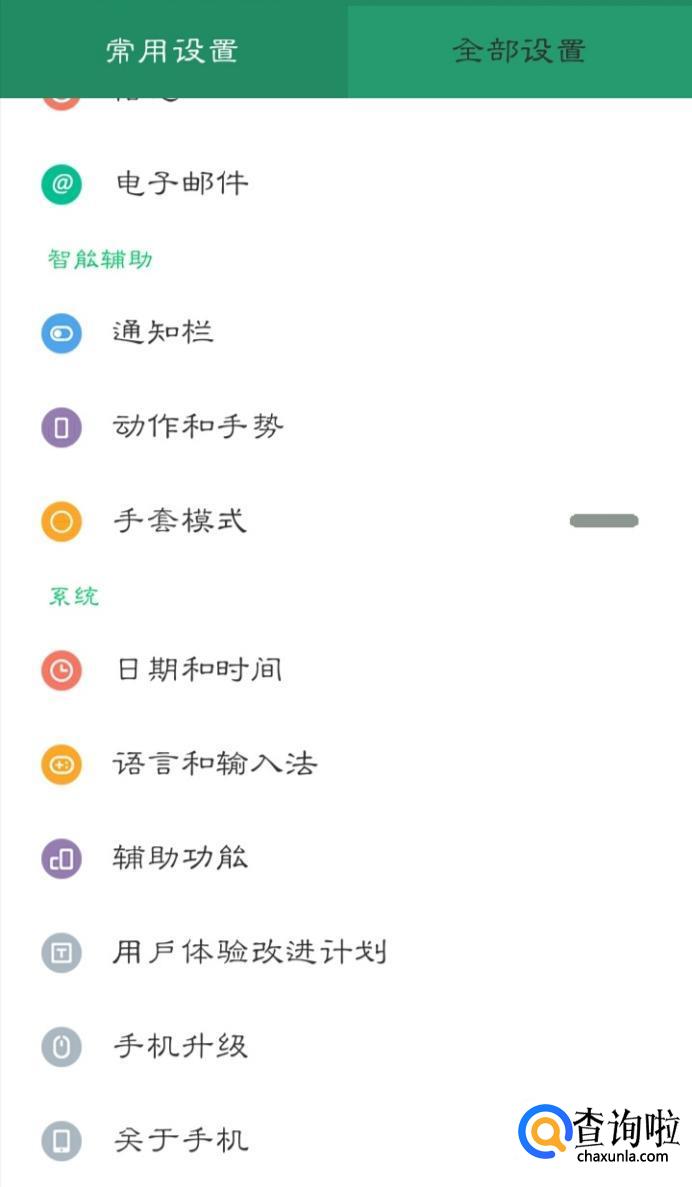
Task: Switch to the 常用设置 tab
Action: pyautogui.click(x=172, y=50)
